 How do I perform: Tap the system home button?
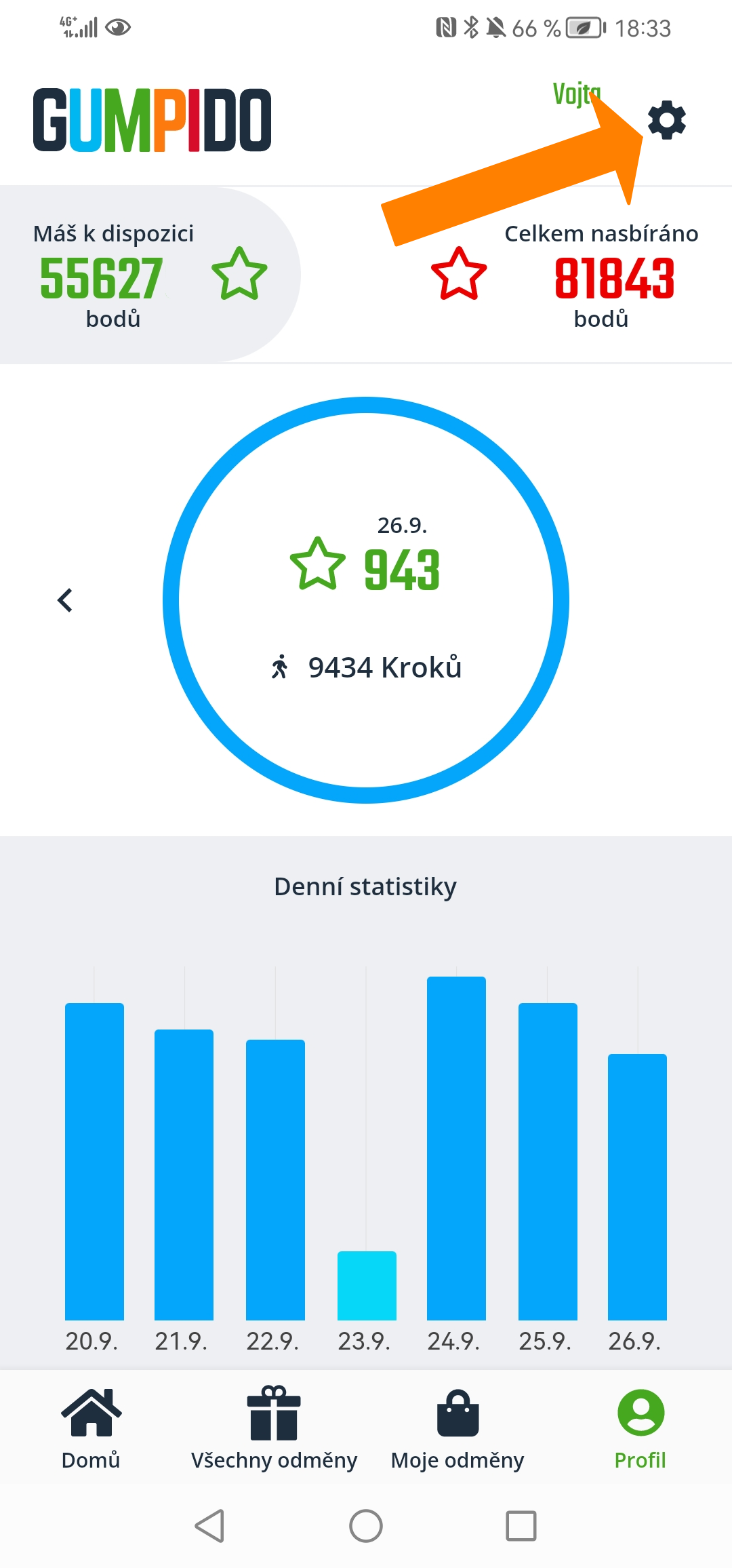tap(366, 1526)
